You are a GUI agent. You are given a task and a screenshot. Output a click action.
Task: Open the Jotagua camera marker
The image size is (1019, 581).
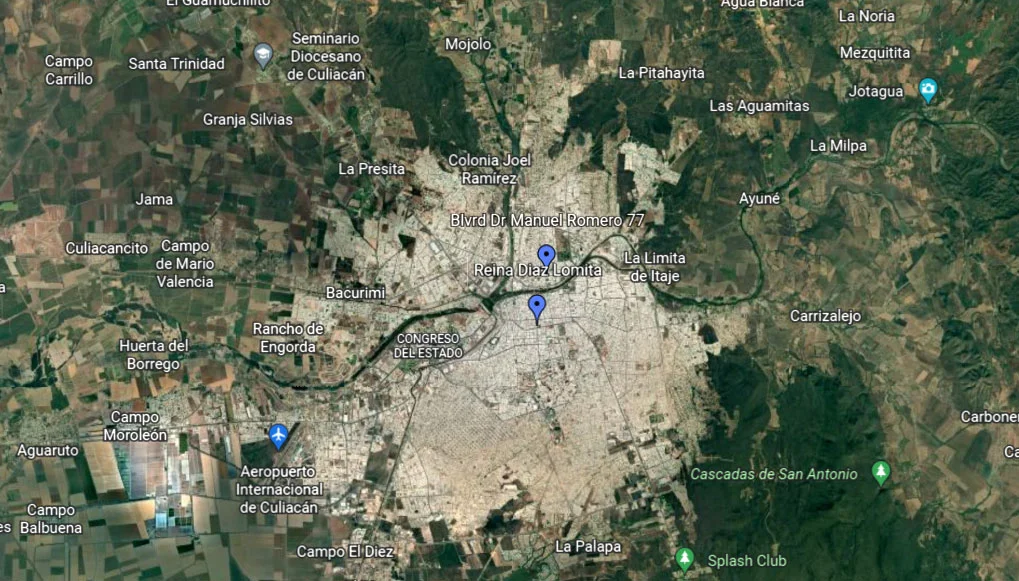click(928, 90)
